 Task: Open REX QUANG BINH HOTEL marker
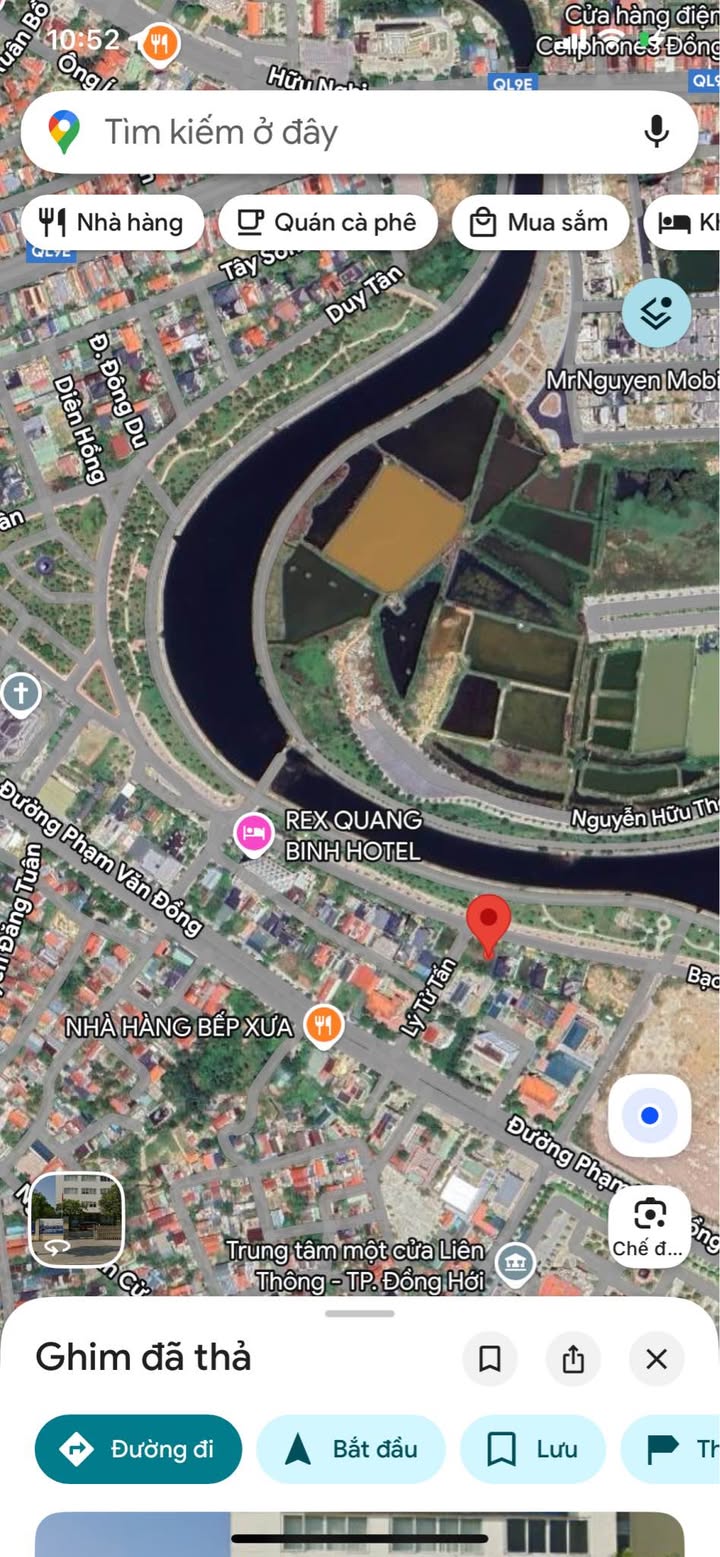254,834
